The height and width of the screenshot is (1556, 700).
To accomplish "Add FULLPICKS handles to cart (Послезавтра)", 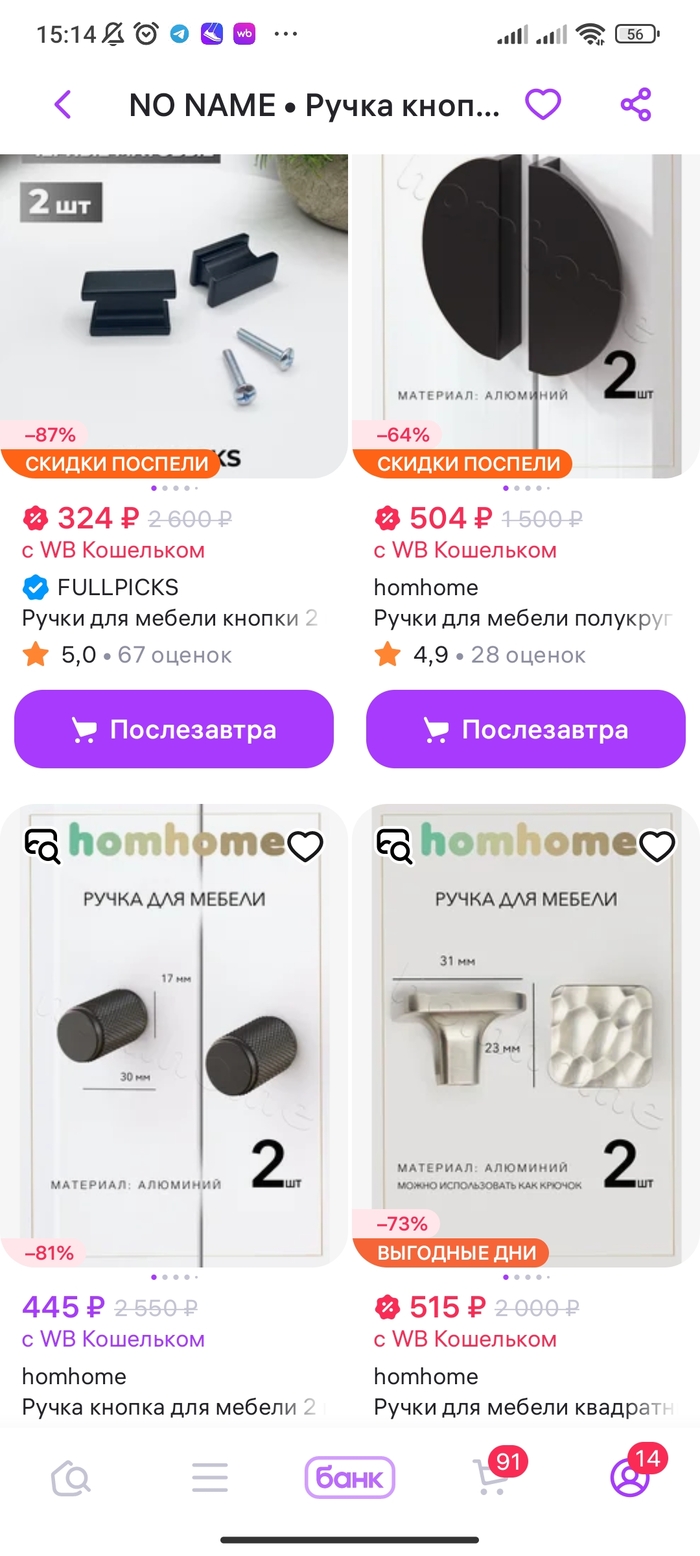I will pos(174,729).
